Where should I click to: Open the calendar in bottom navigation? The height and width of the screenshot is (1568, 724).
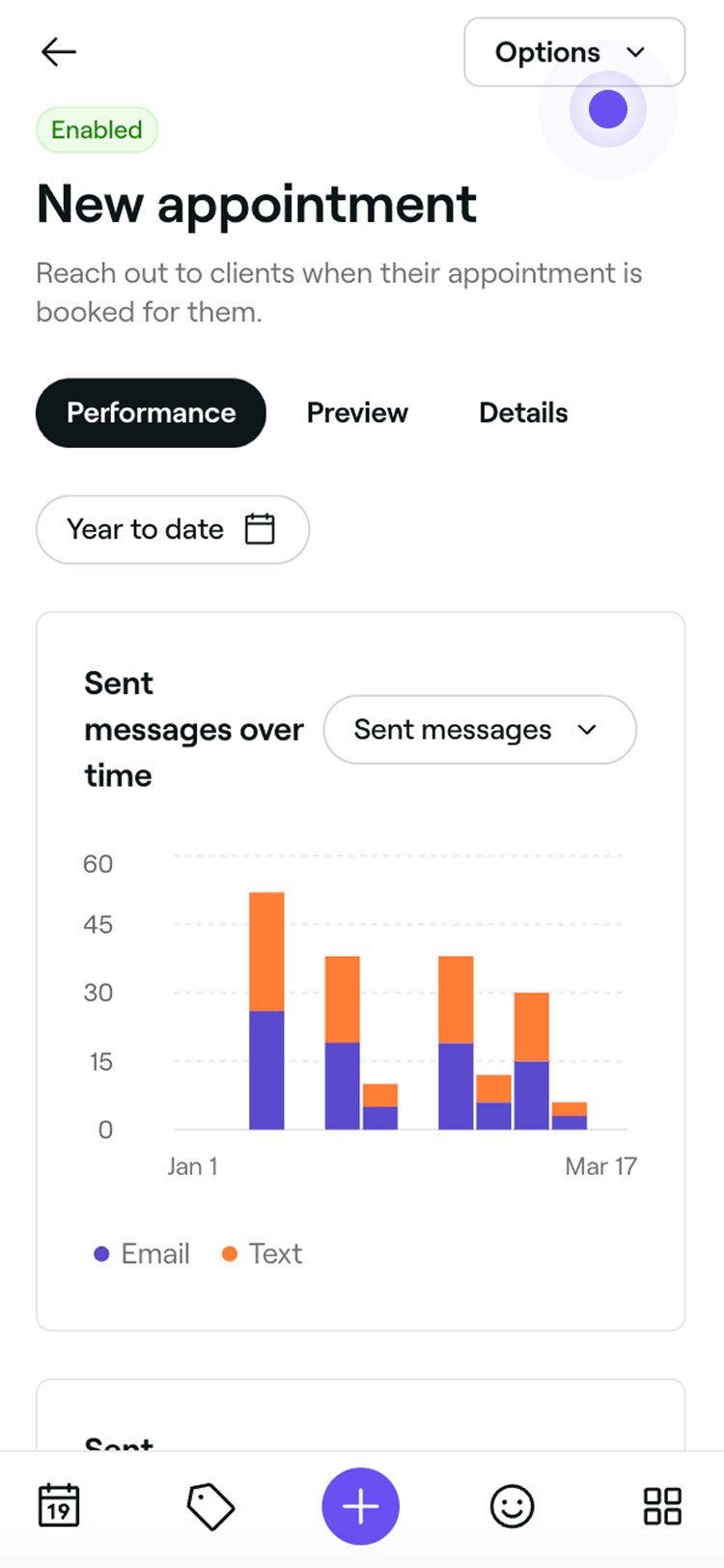pyautogui.click(x=59, y=1506)
